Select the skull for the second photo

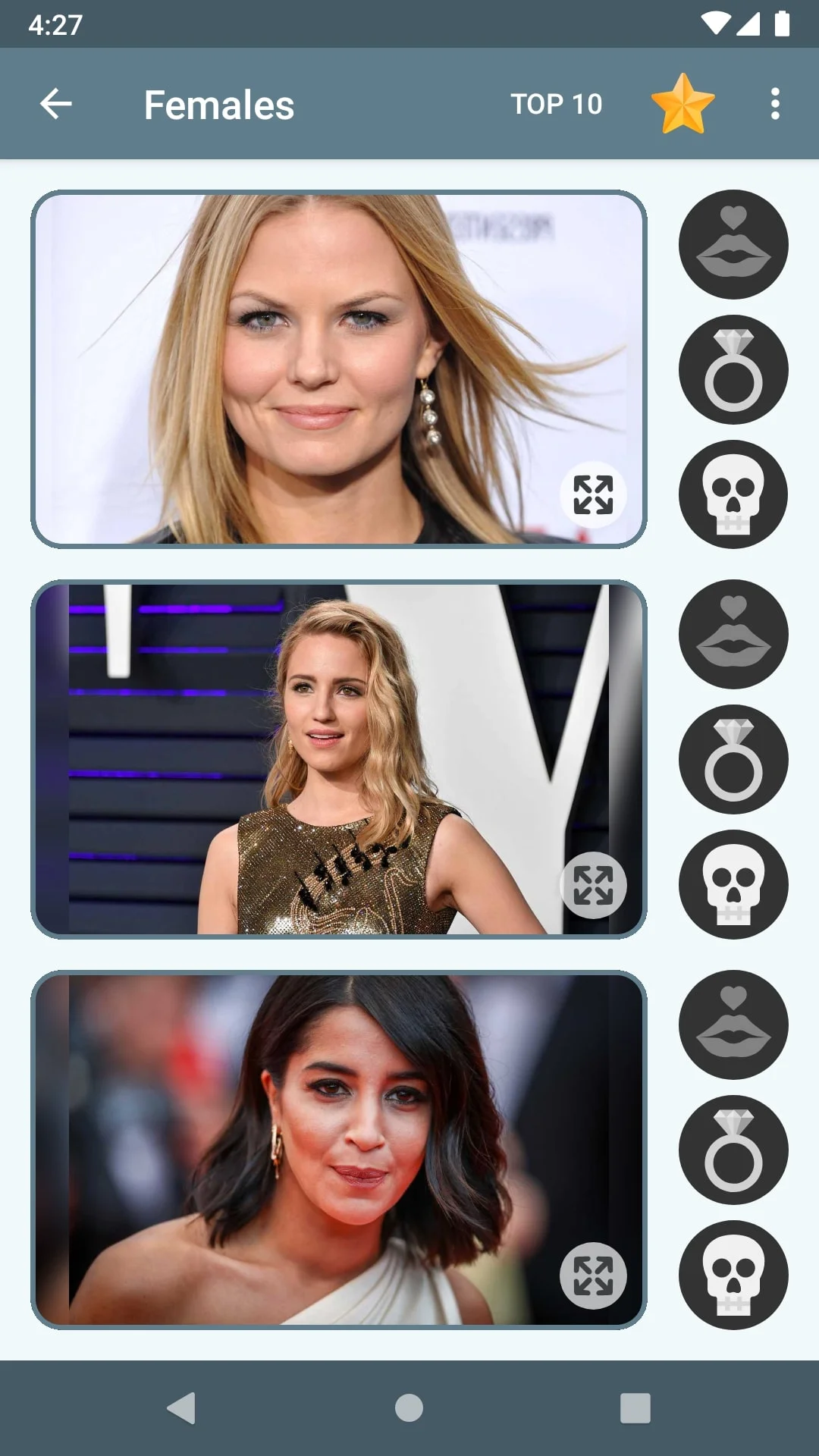click(x=733, y=884)
